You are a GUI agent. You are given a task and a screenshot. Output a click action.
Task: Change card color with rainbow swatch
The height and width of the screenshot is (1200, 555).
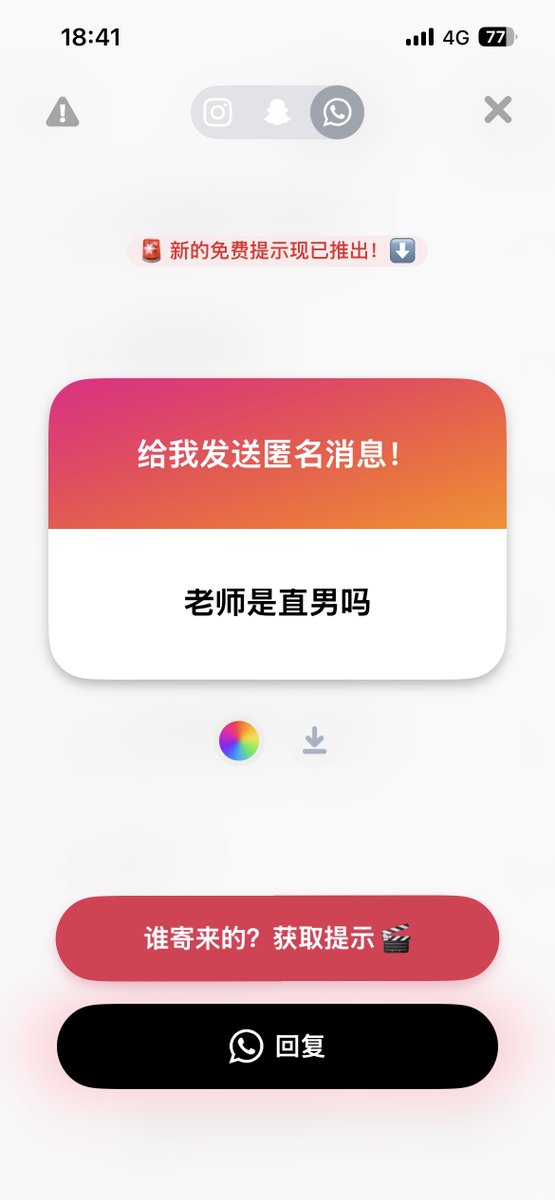tap(239, 741)
